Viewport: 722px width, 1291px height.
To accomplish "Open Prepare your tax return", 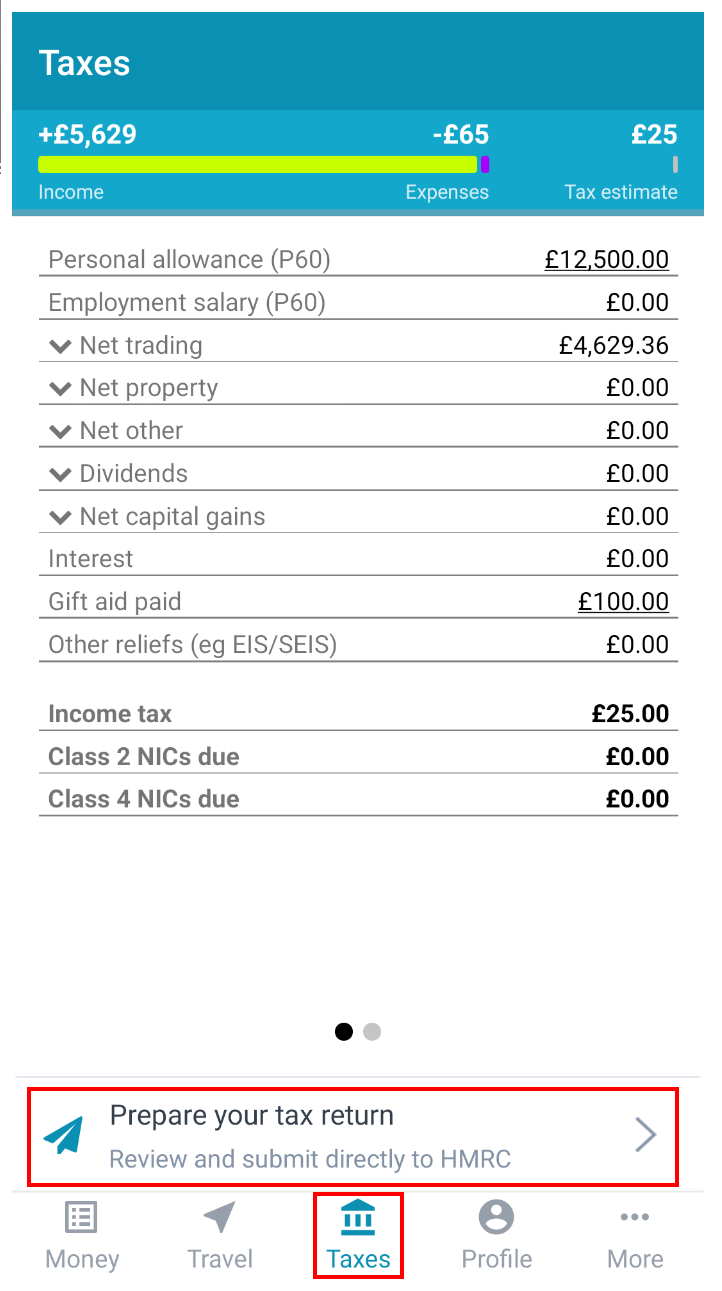I will 352,1136.
